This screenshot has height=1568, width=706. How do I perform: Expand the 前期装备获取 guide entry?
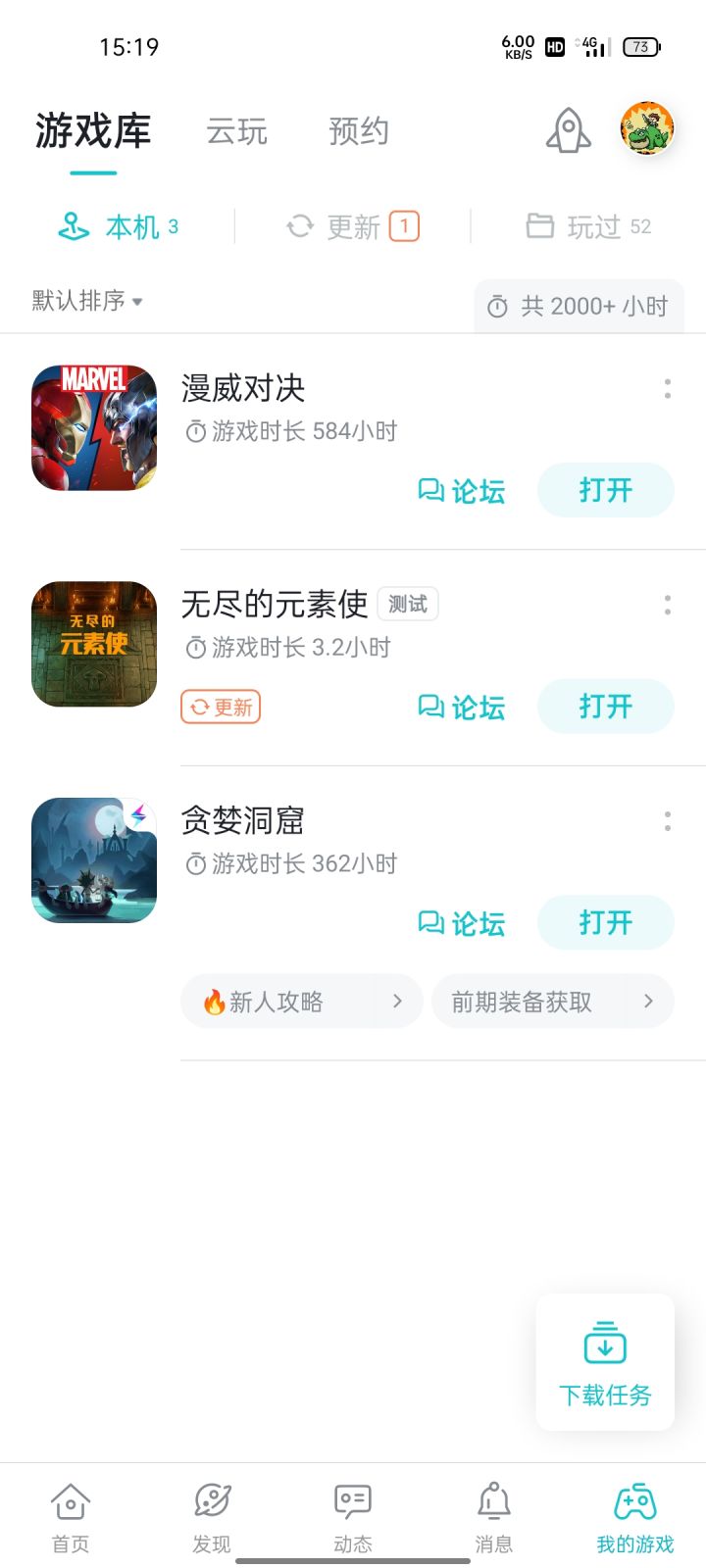click(552, 1001)
